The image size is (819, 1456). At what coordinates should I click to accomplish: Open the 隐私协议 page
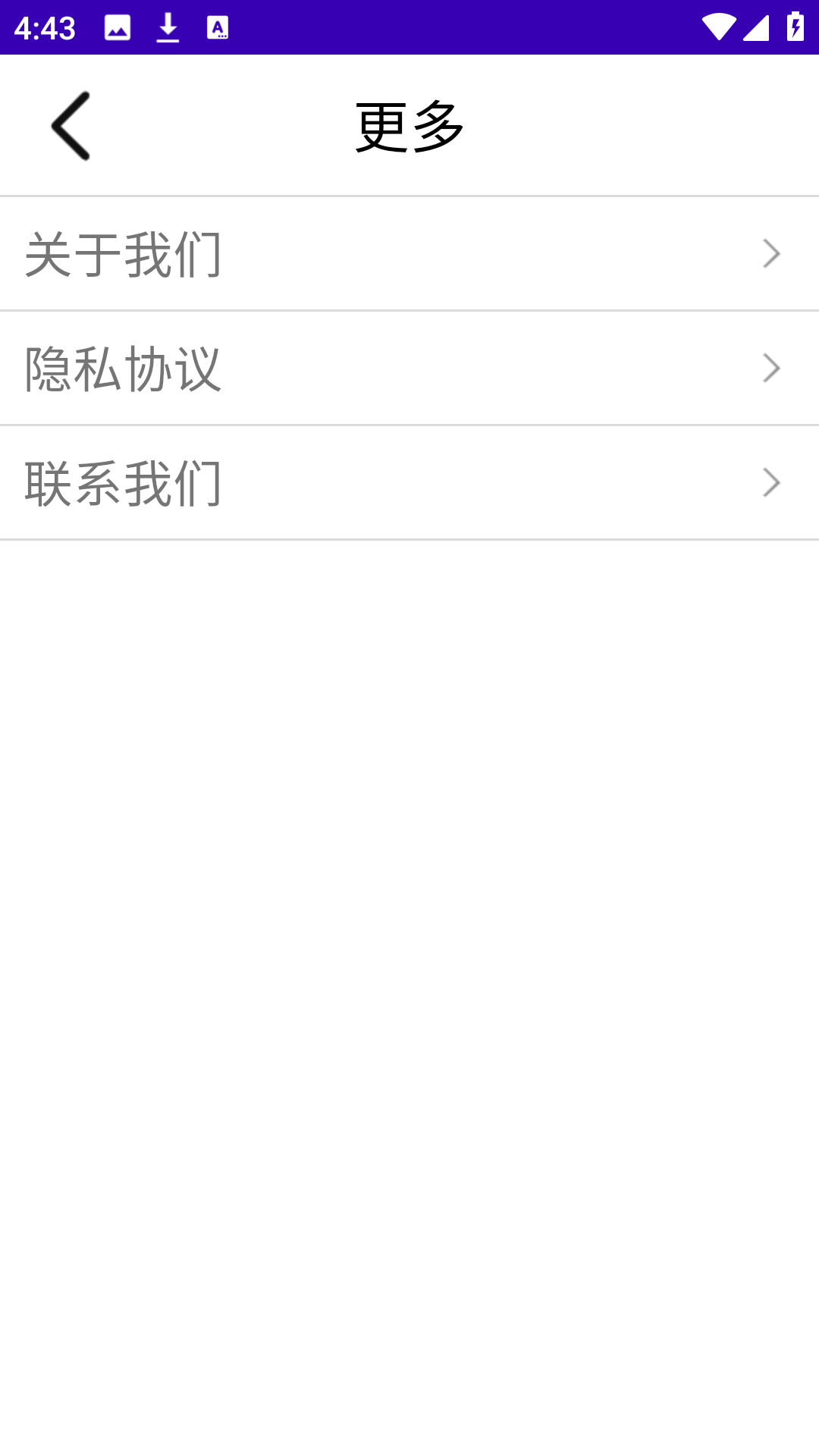[x=409, y=368]
